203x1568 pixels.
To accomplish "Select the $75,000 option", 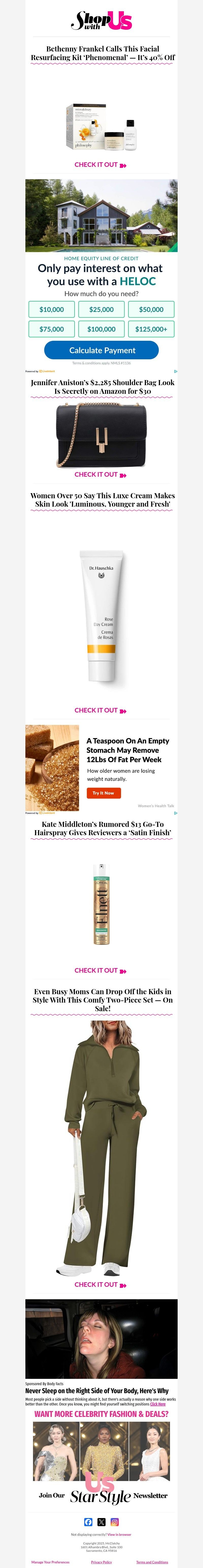I will (52, 329).
